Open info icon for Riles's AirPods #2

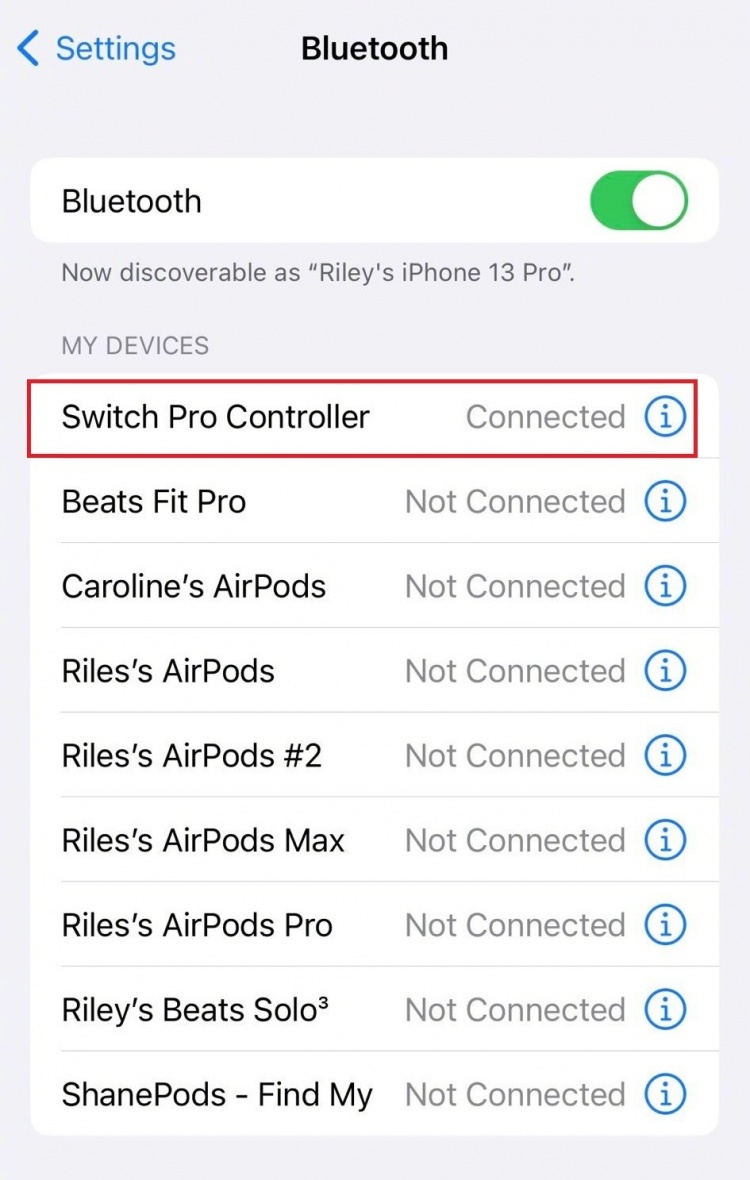665,756
